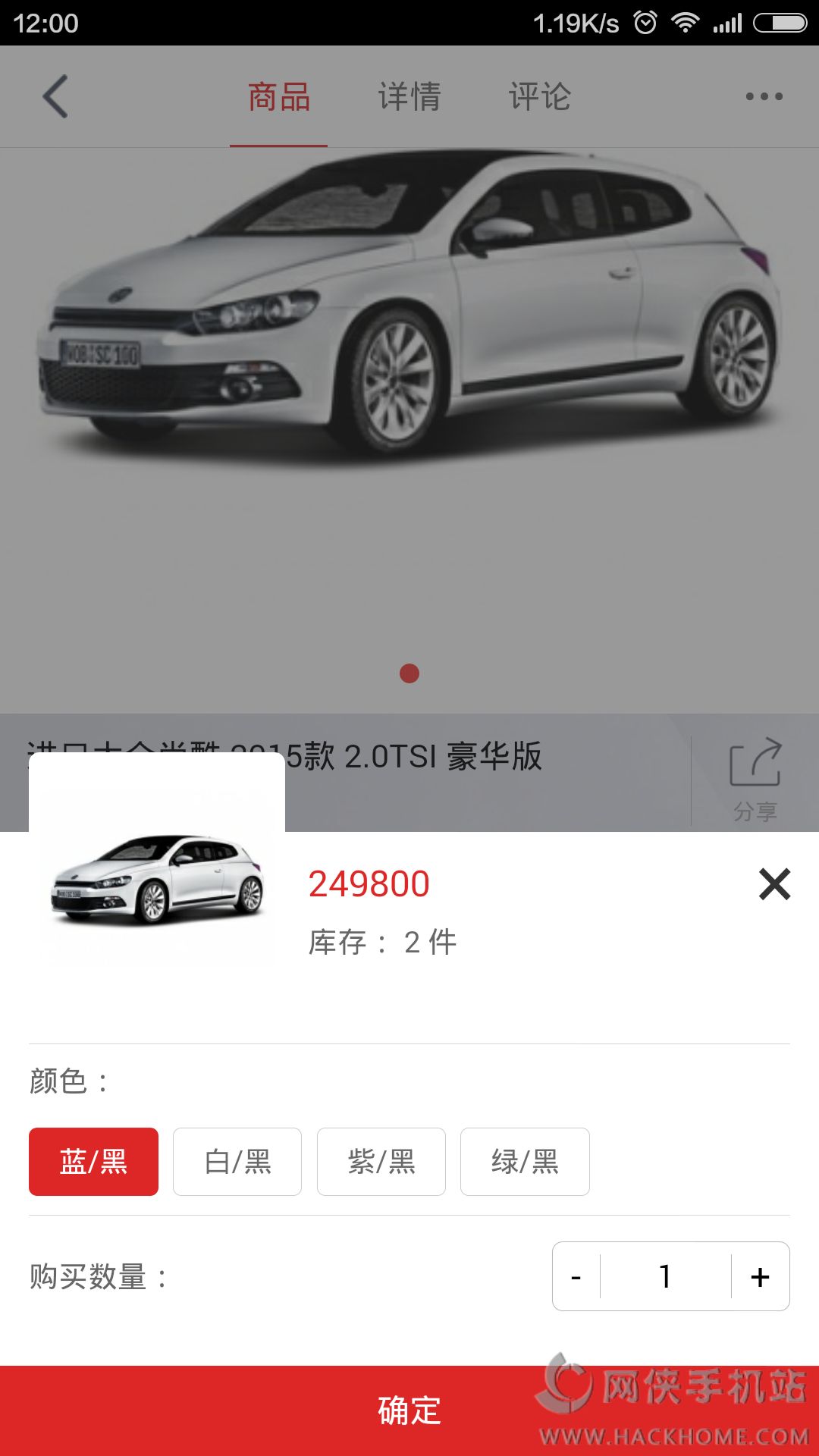Decrease purchase quantity with minus button
This screenshot has width=819, height=1456.
(x=576, y=1277)
